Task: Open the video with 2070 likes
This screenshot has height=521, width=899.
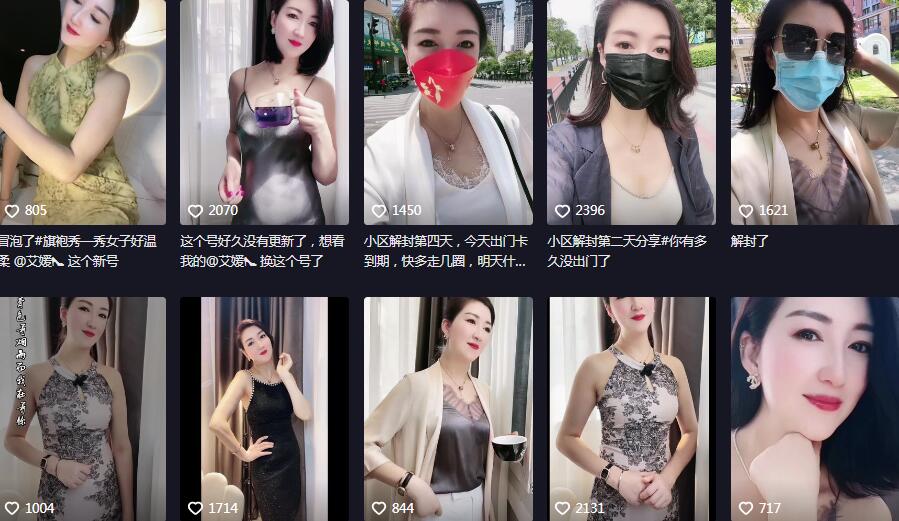Action: 264,110
